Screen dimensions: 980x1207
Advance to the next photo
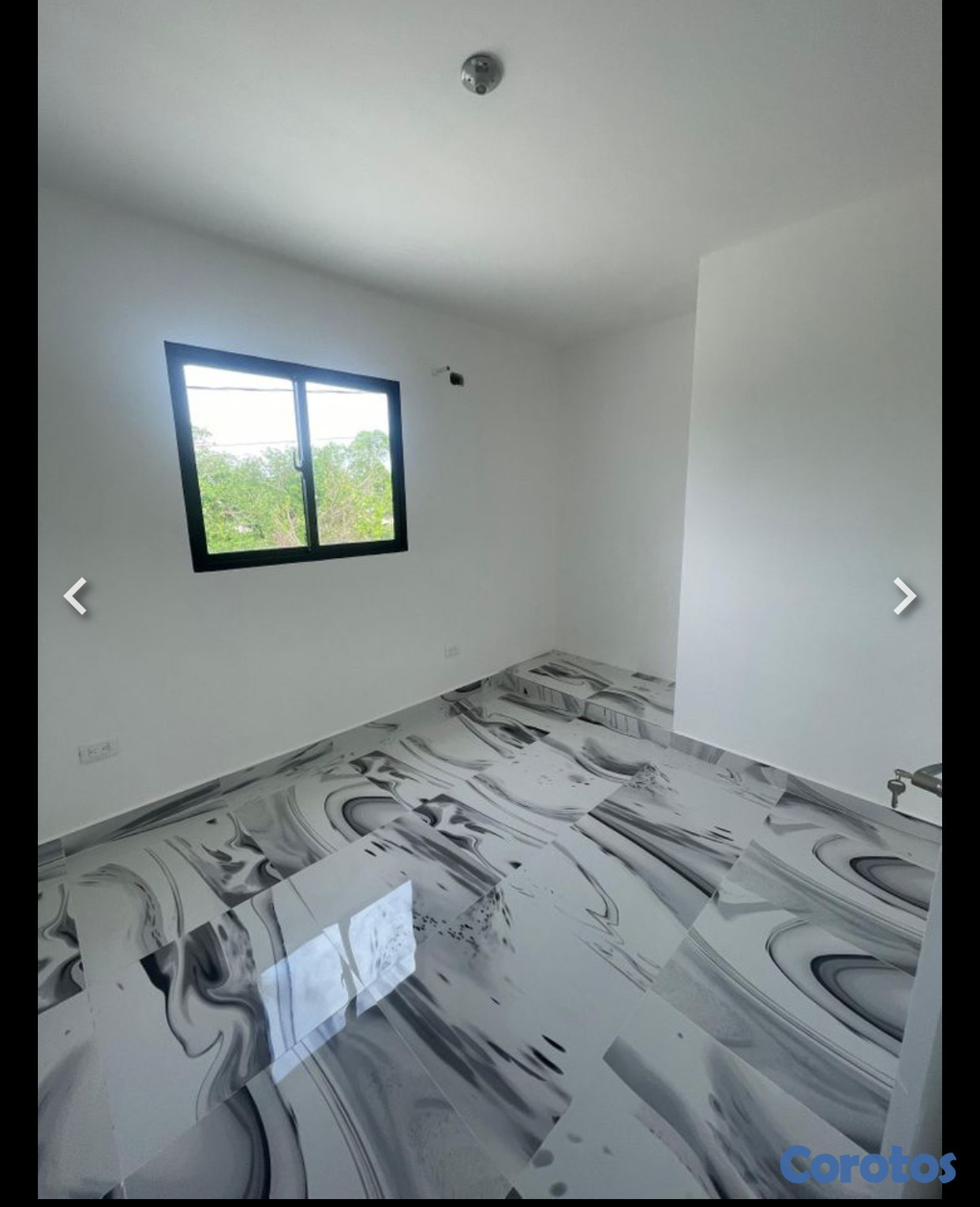click(904, 596)
